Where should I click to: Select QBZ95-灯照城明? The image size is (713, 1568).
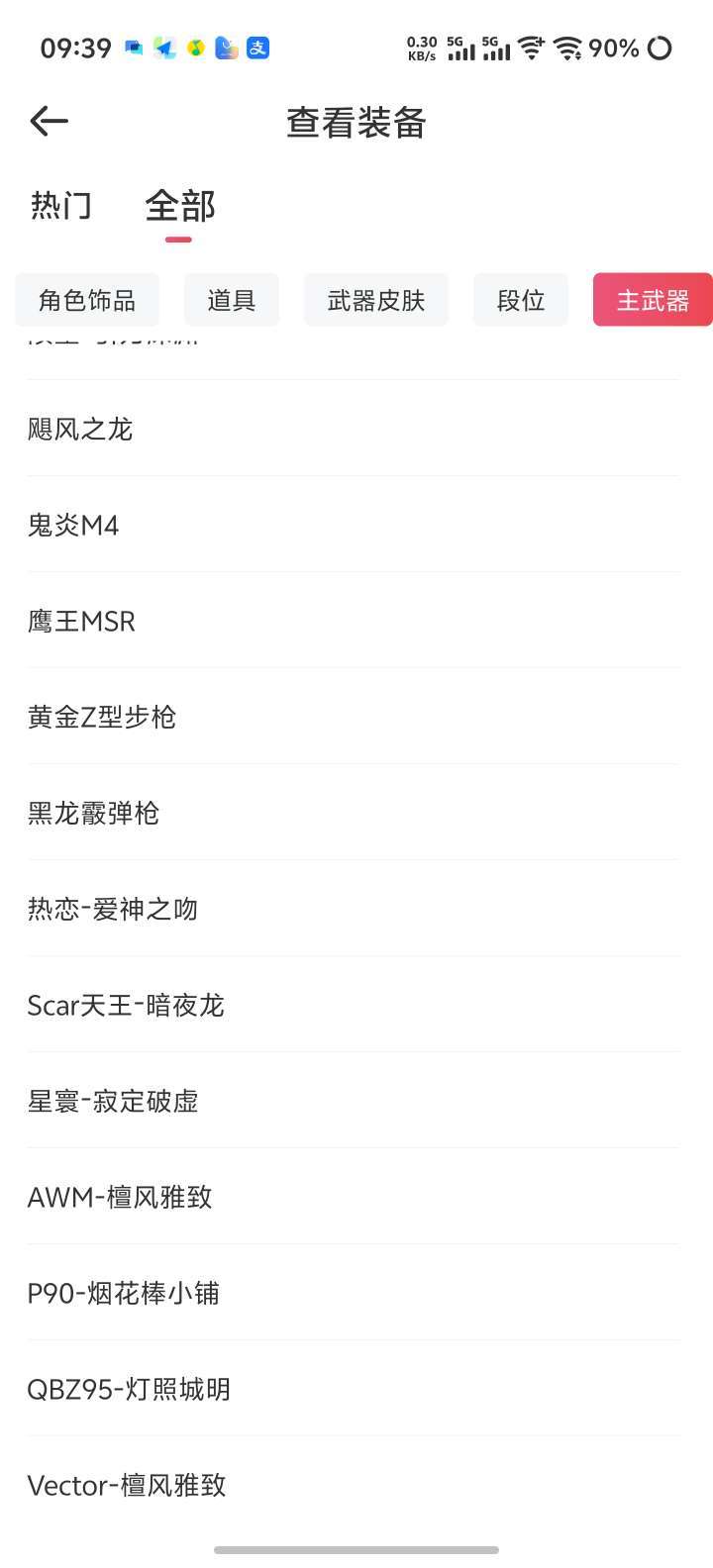(x=129, y=1389)
